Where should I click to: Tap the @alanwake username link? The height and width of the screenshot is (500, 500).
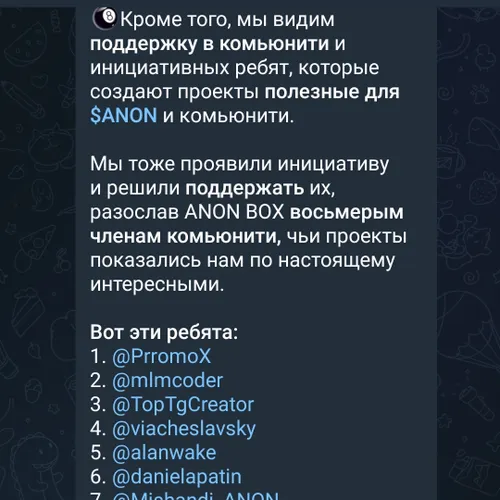[x=164, y=453]
